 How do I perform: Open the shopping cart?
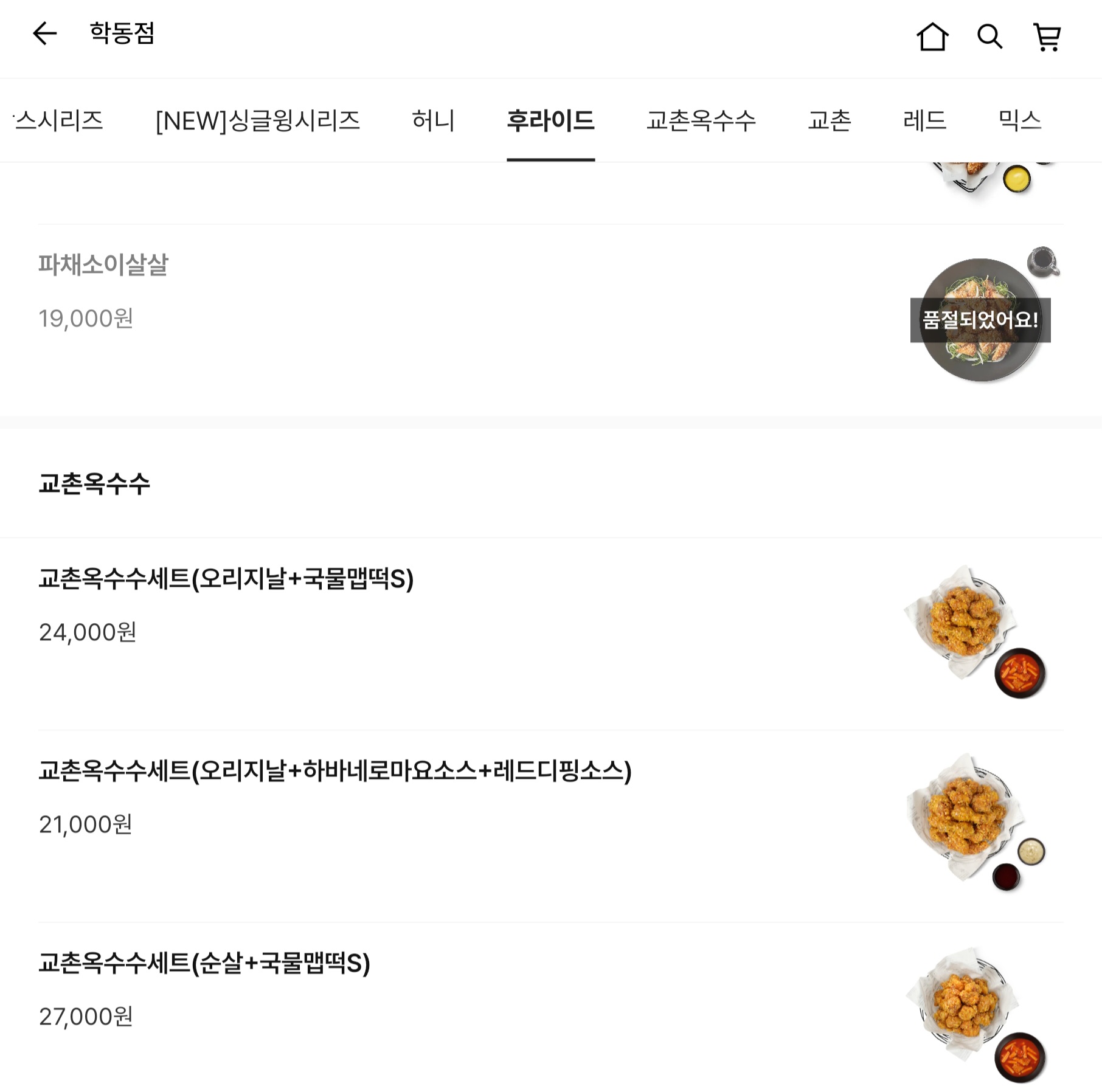pos(1047,37)
